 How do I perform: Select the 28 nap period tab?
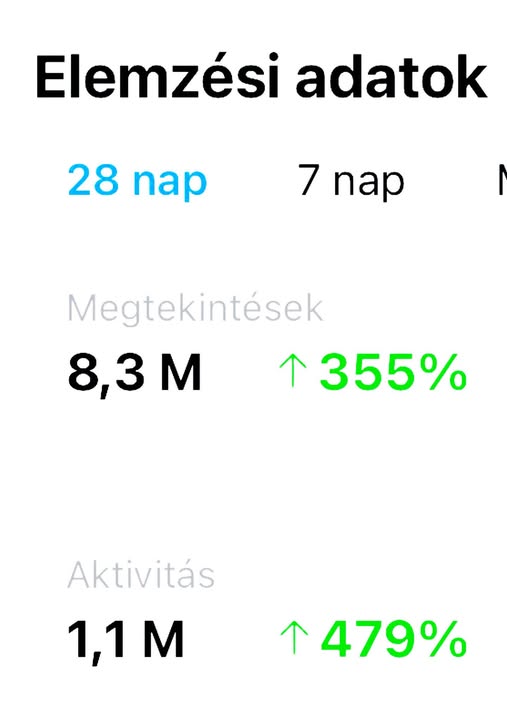(x=137, y=181)
